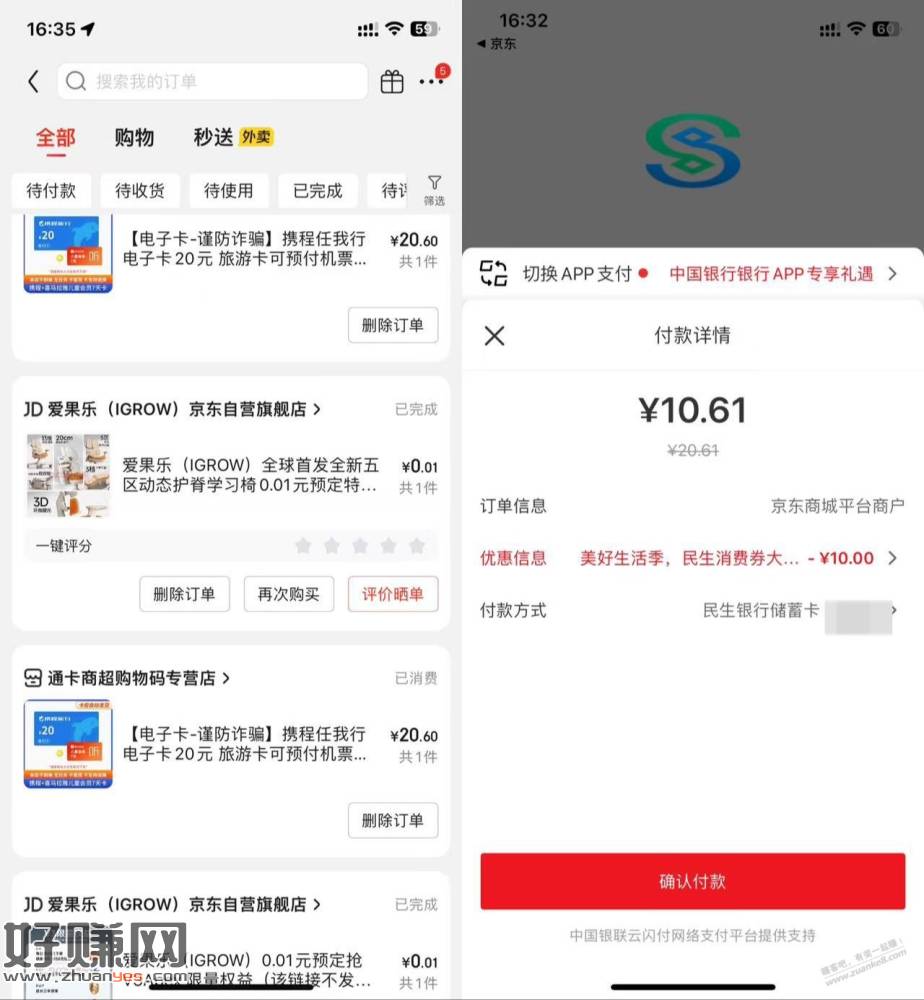Change 付款方式 payment method
The width and height of the screenshot is (924, 1000).
click(x=692, y=610)
